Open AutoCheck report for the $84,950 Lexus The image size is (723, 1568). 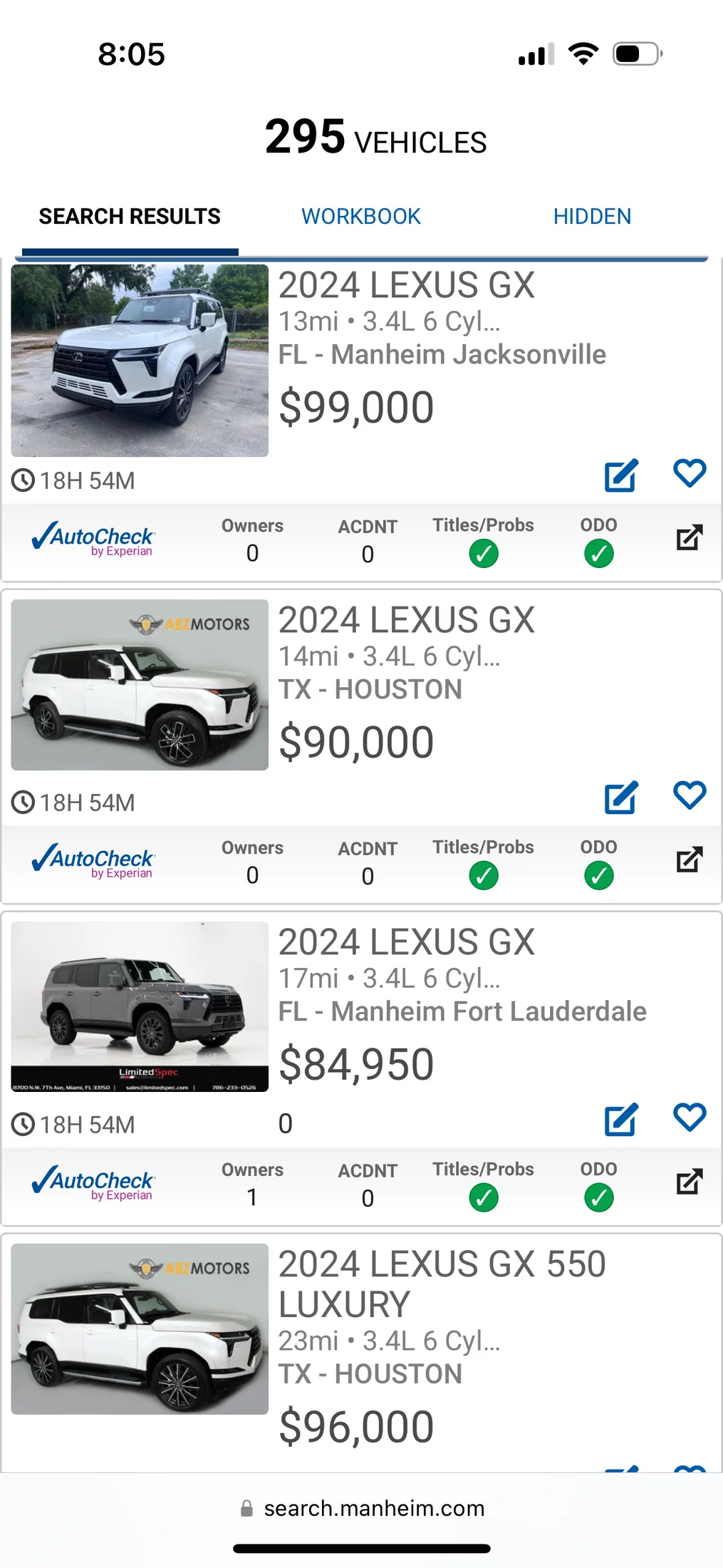pos(689,1182)
